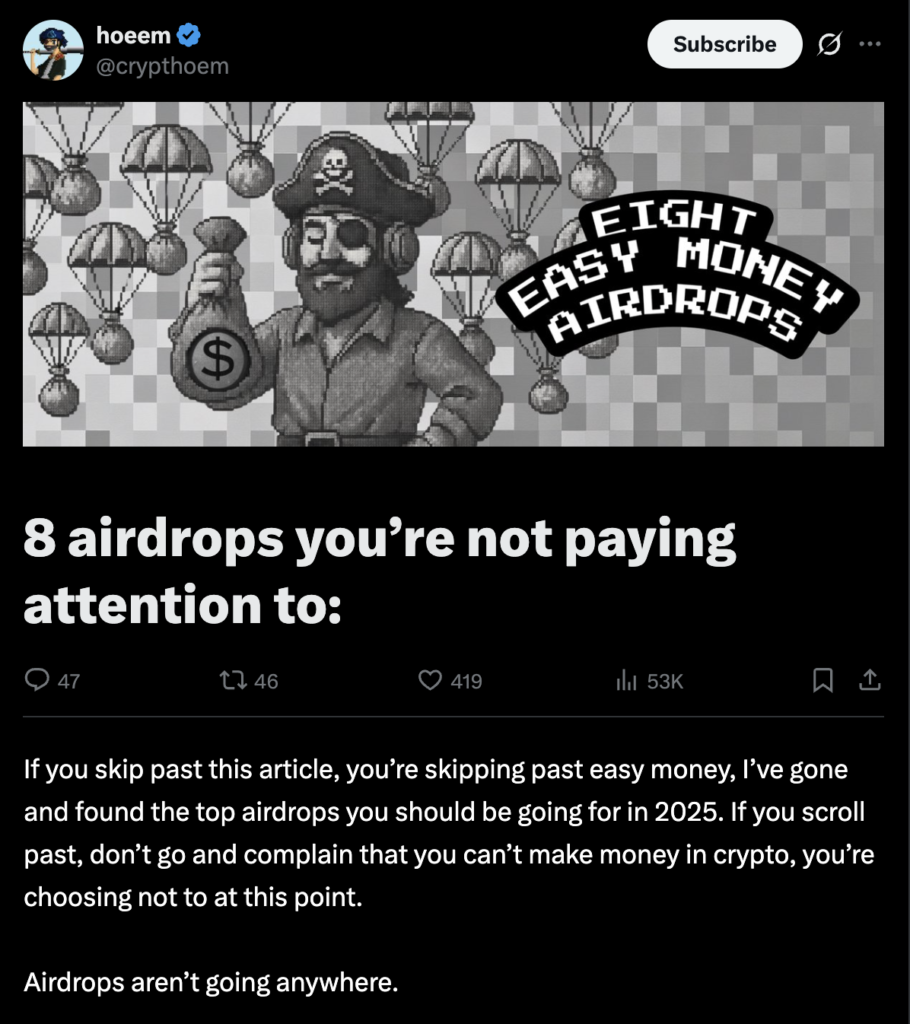Share this article
910x1024 pixels.
pos(870,681)
